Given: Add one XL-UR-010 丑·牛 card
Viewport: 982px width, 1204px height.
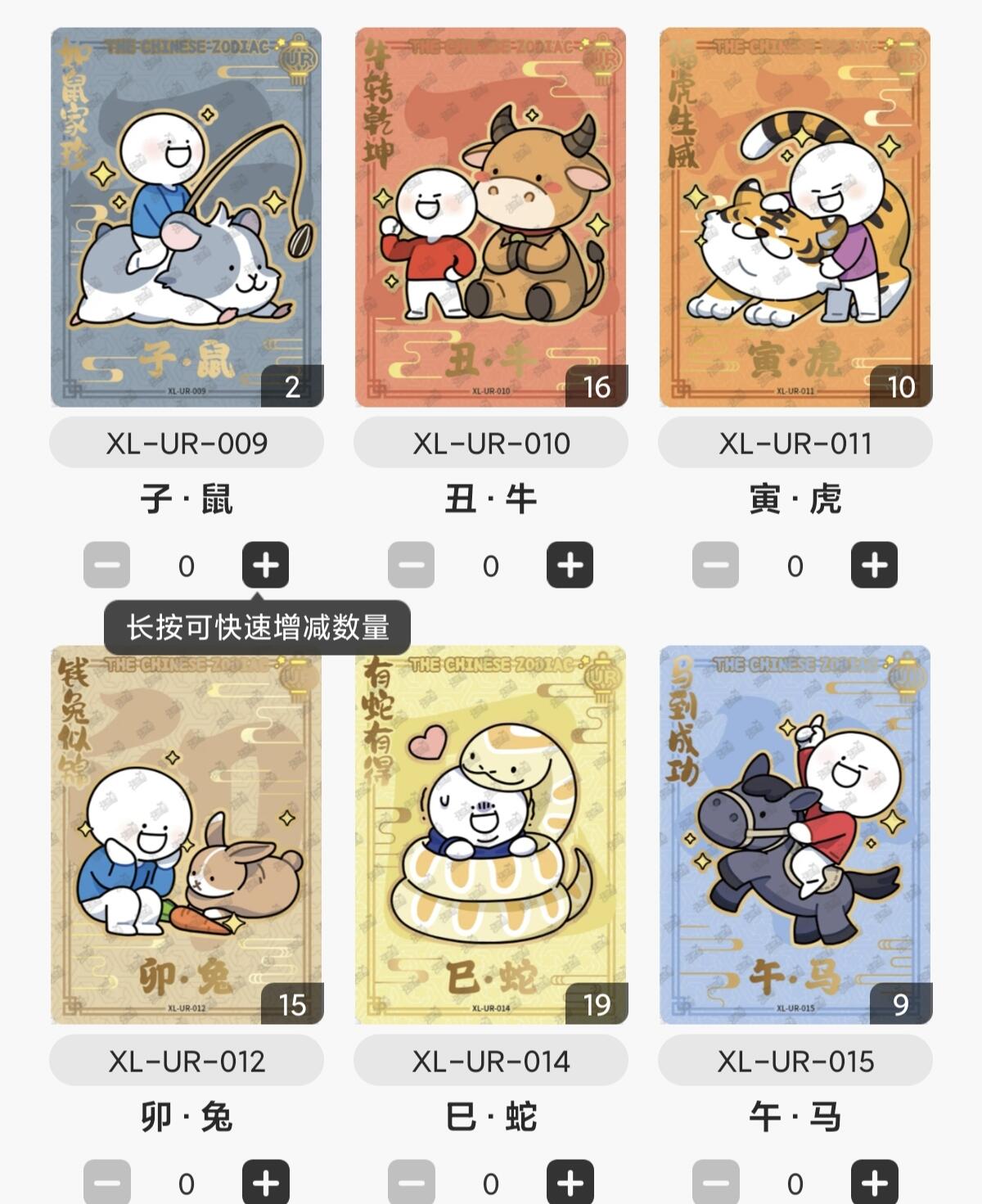Looking at the screenshot, I should [570, 565].
